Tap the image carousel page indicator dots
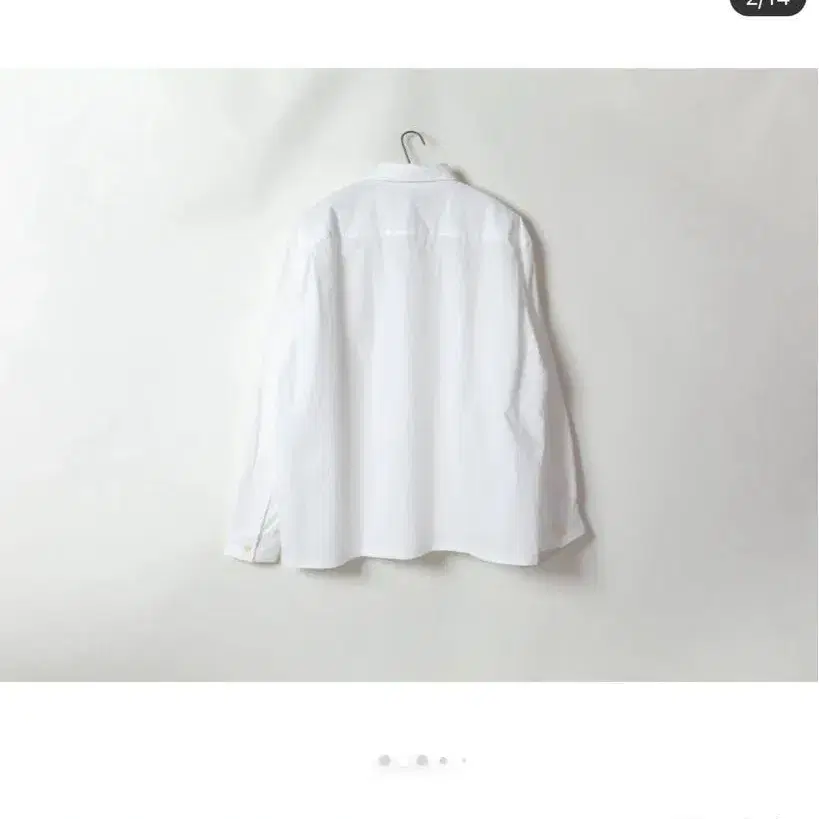Image resolution: width=819 pixels, height=819 pixels. coord(422,761)
